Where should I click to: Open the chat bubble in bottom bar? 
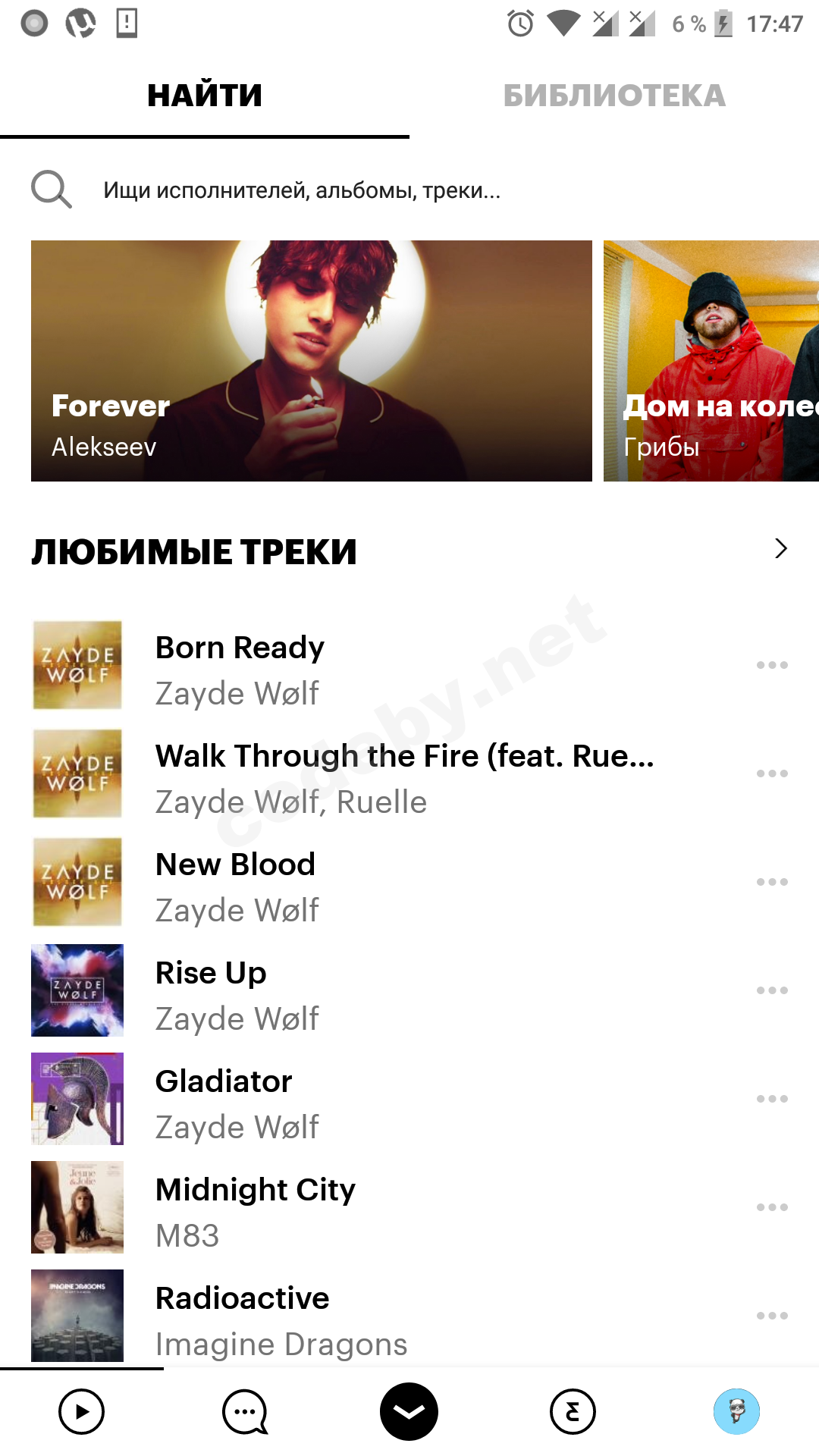point(245,1412)
